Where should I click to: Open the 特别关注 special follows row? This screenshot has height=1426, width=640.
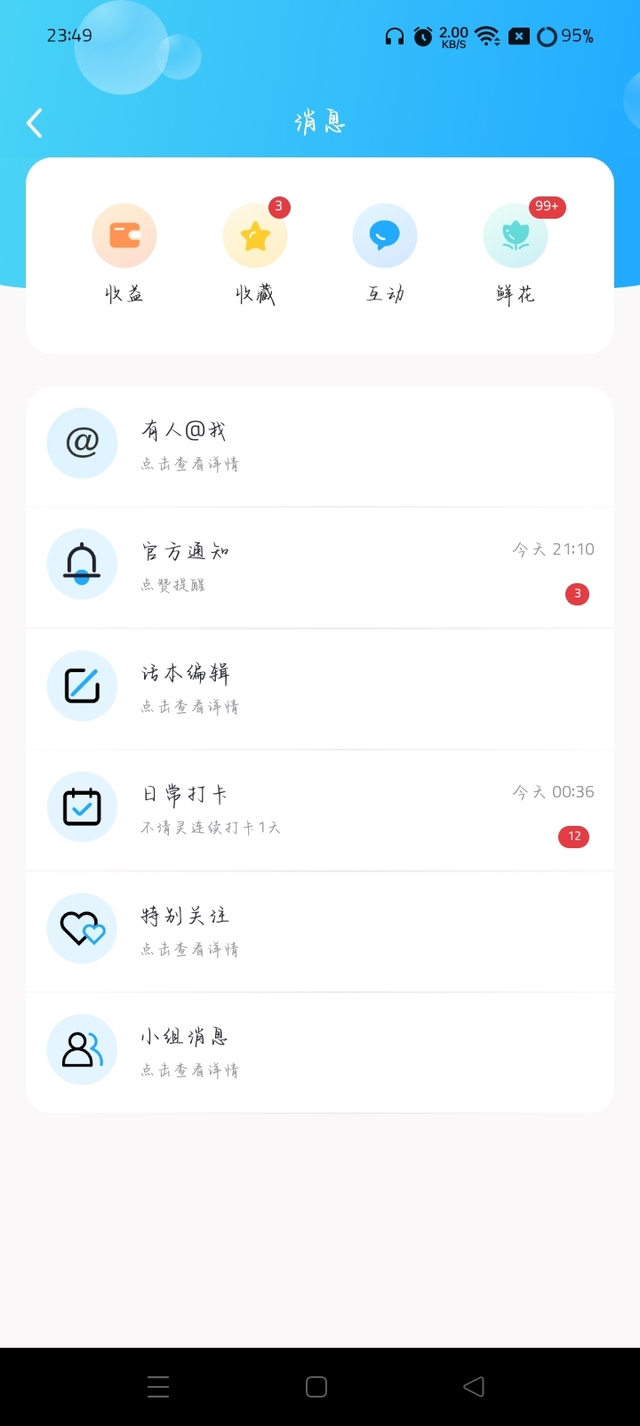[320, 930]
